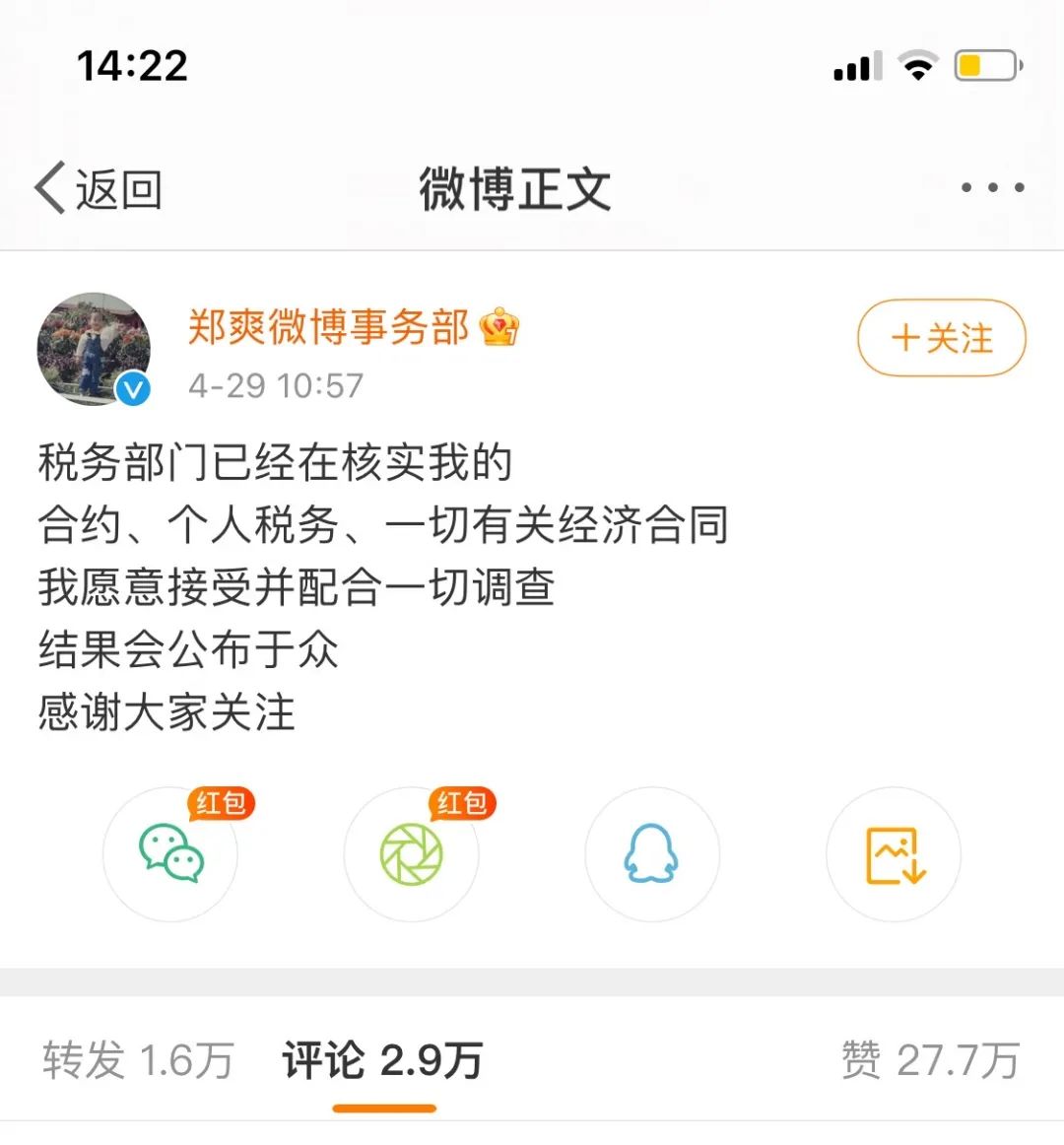
Task: Share to WeChat Moments green icon
Action: pyautogui.click(x=411, y=855)
